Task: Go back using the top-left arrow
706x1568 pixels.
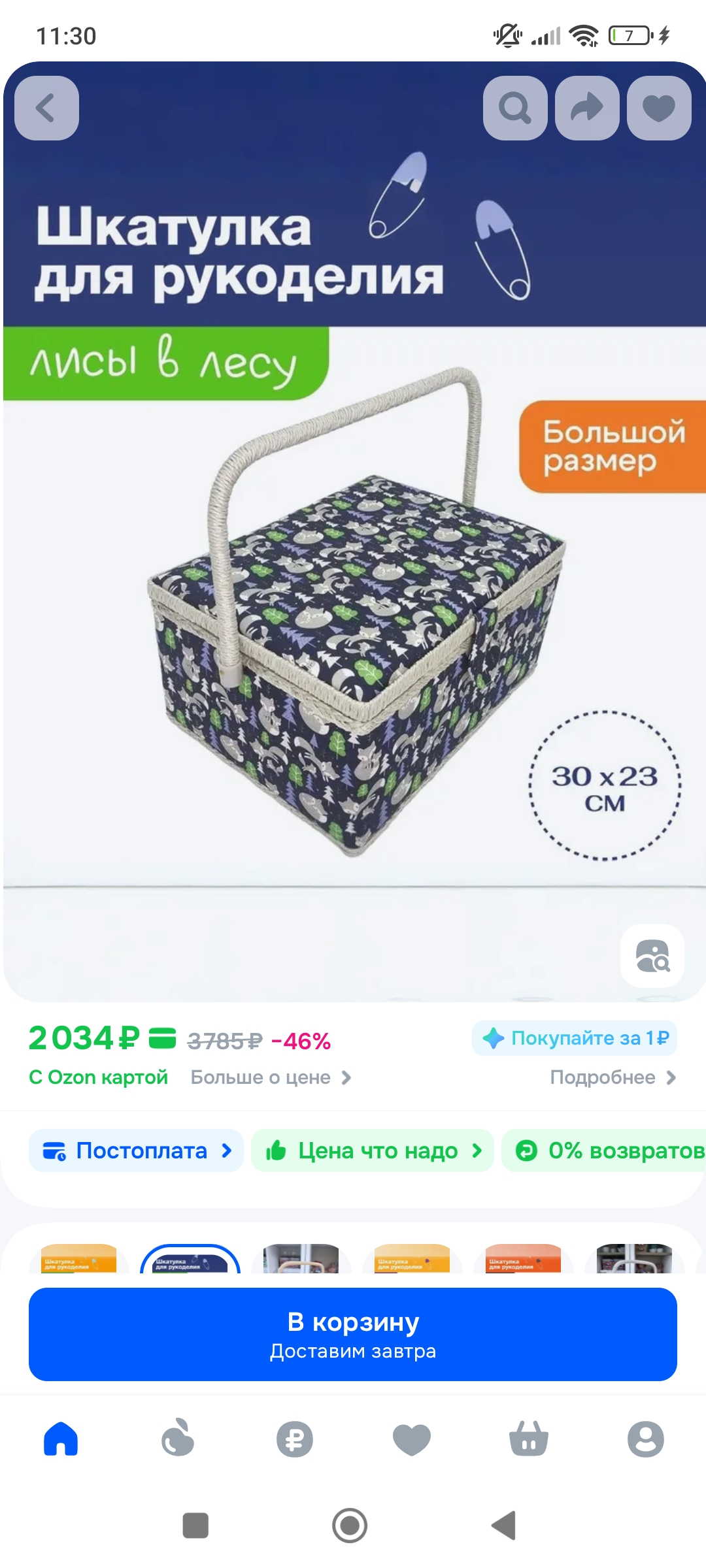Action: (x=46, y=108)
